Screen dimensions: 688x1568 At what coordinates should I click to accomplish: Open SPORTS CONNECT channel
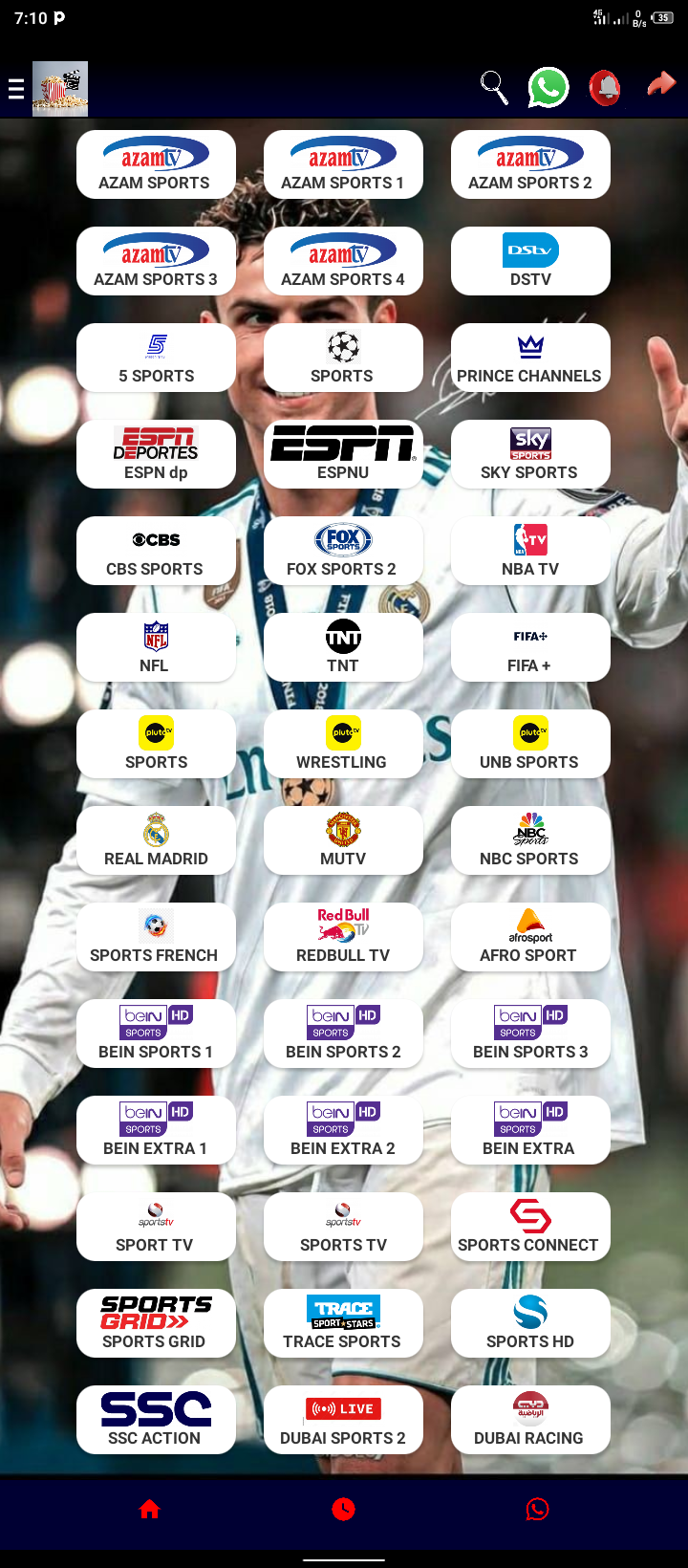tap(530, 1227)
